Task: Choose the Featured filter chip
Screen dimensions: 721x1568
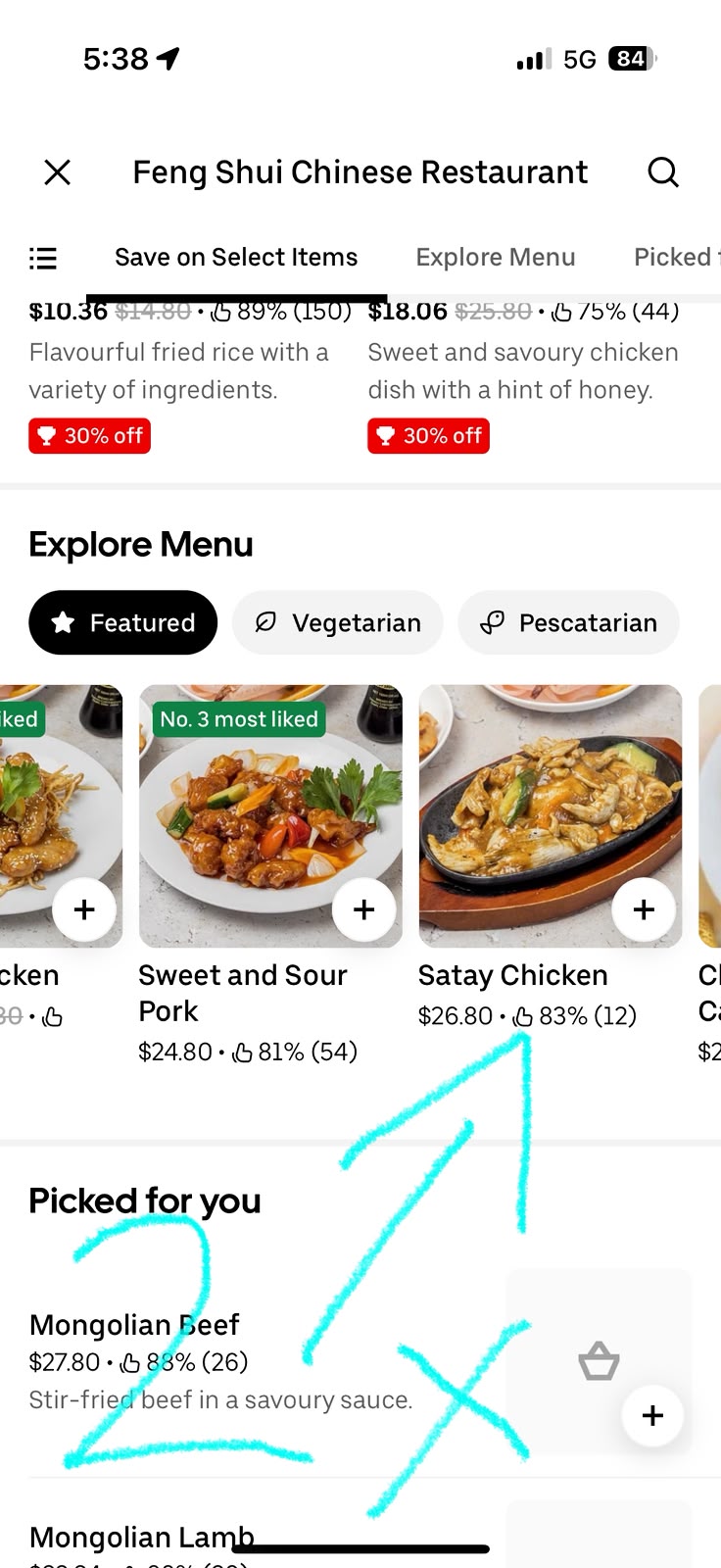Action: [122, 622]
